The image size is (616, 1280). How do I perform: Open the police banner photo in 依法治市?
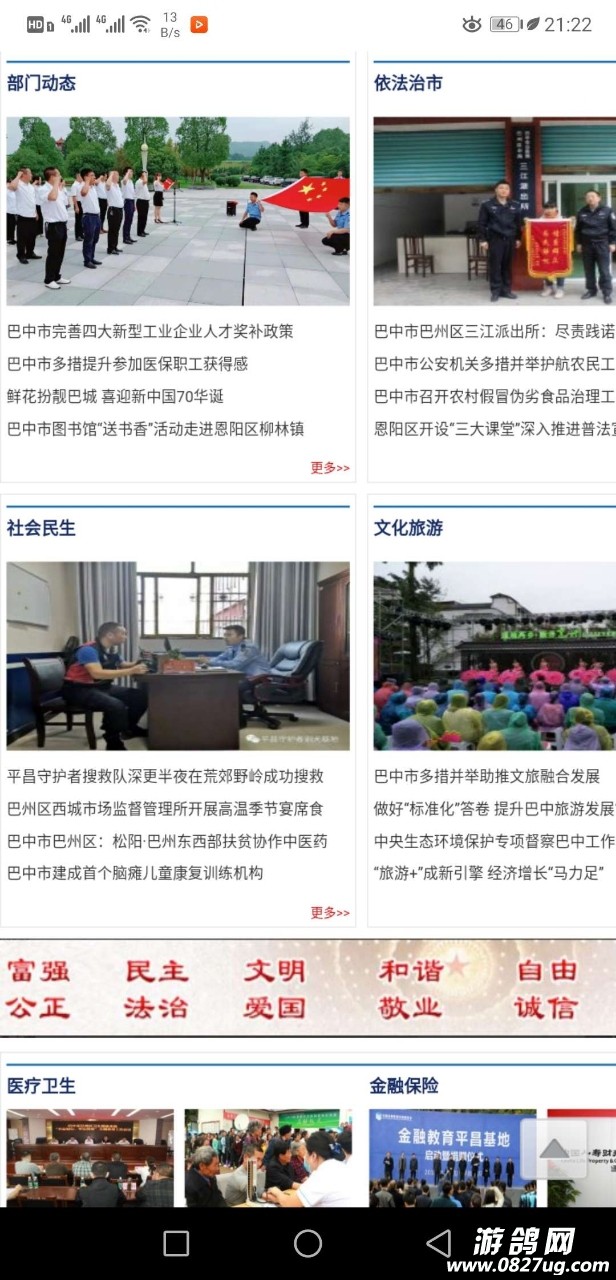click(x=494, y=211)
